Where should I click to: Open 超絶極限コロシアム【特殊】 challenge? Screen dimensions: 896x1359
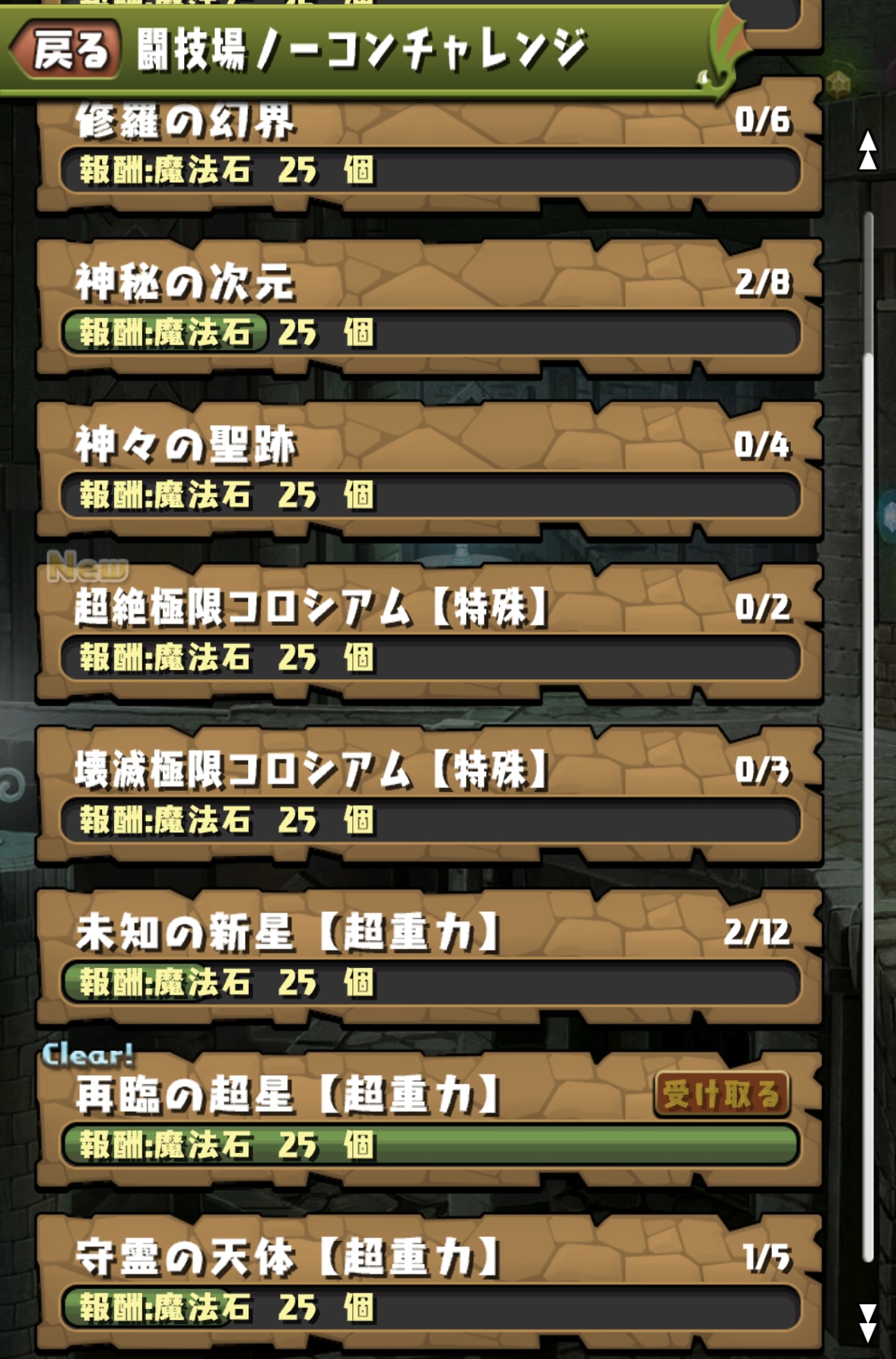(430, 633)
